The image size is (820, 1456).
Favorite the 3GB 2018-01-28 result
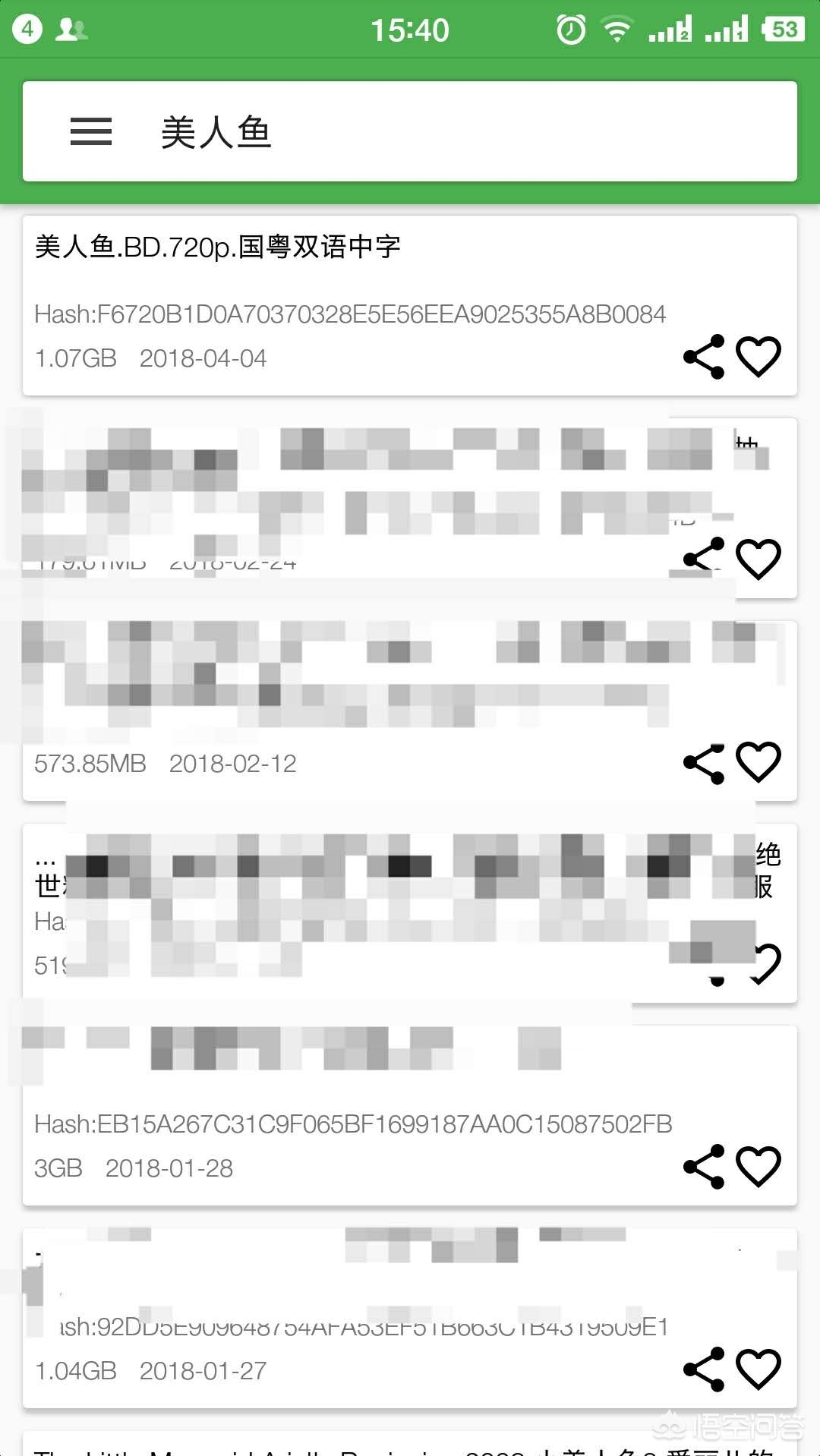pyautogui.click(x=758, y=1167)
